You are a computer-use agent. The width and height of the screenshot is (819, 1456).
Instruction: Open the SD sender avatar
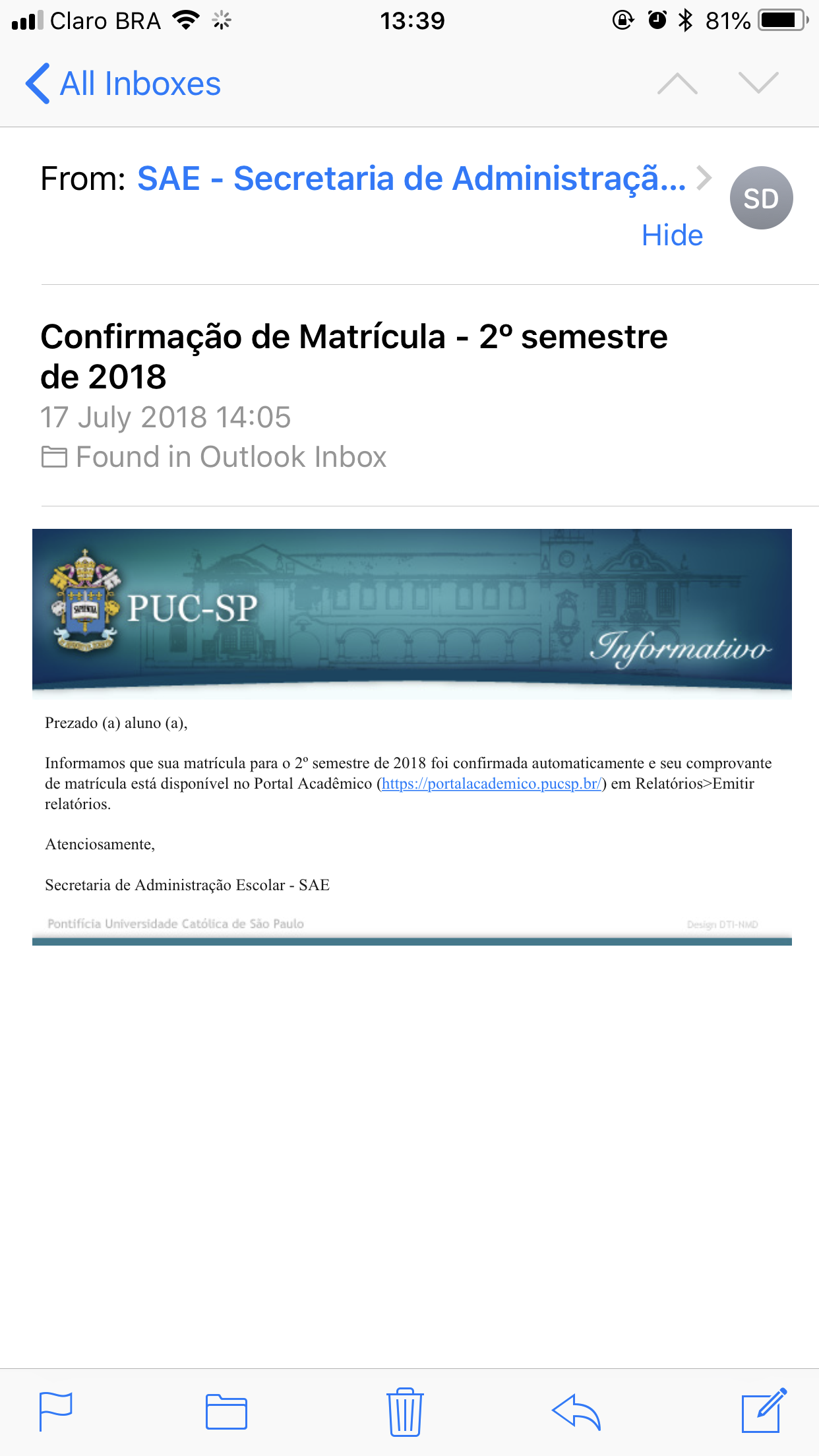coord(761,198)
